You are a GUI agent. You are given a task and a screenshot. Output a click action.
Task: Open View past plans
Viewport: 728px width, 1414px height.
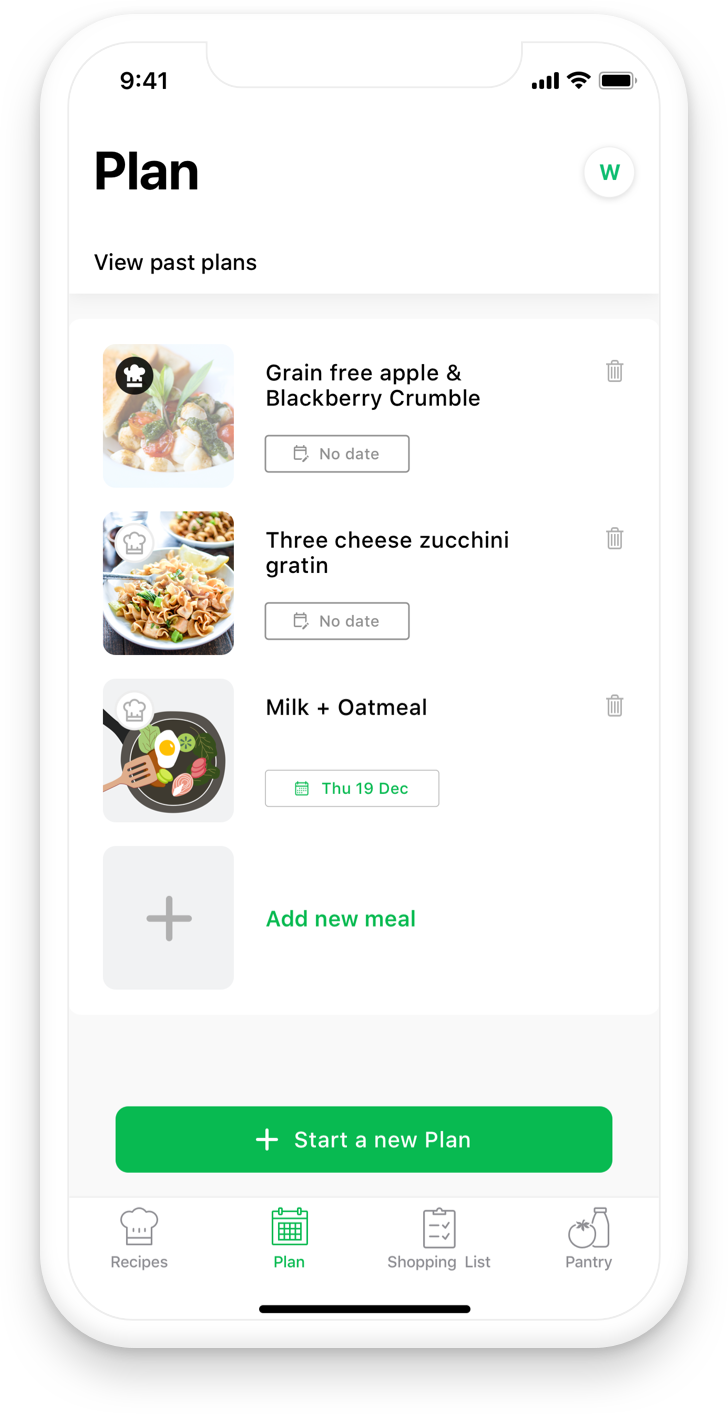[175, 262]
